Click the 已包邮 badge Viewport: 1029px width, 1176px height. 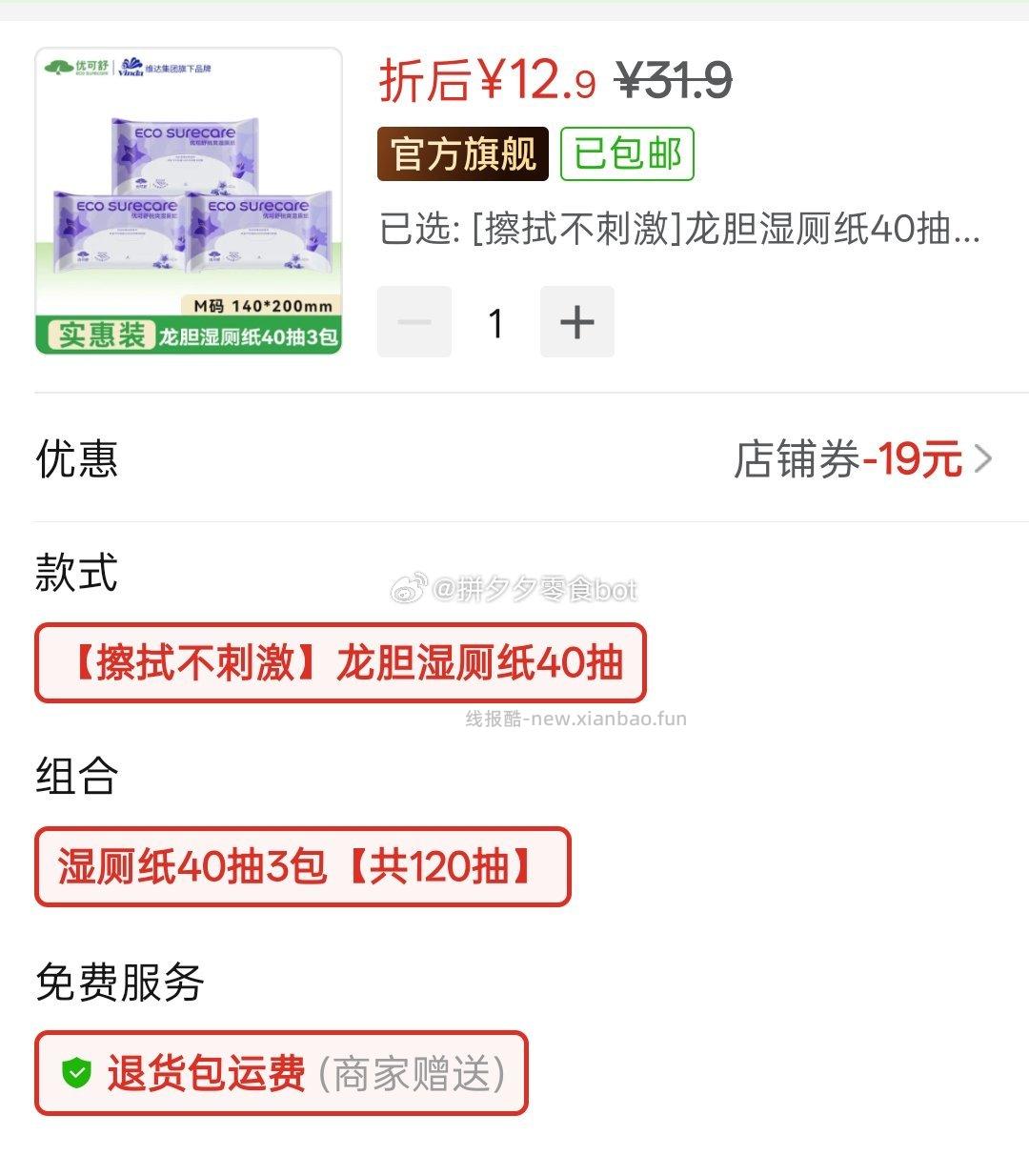point(629,154)
